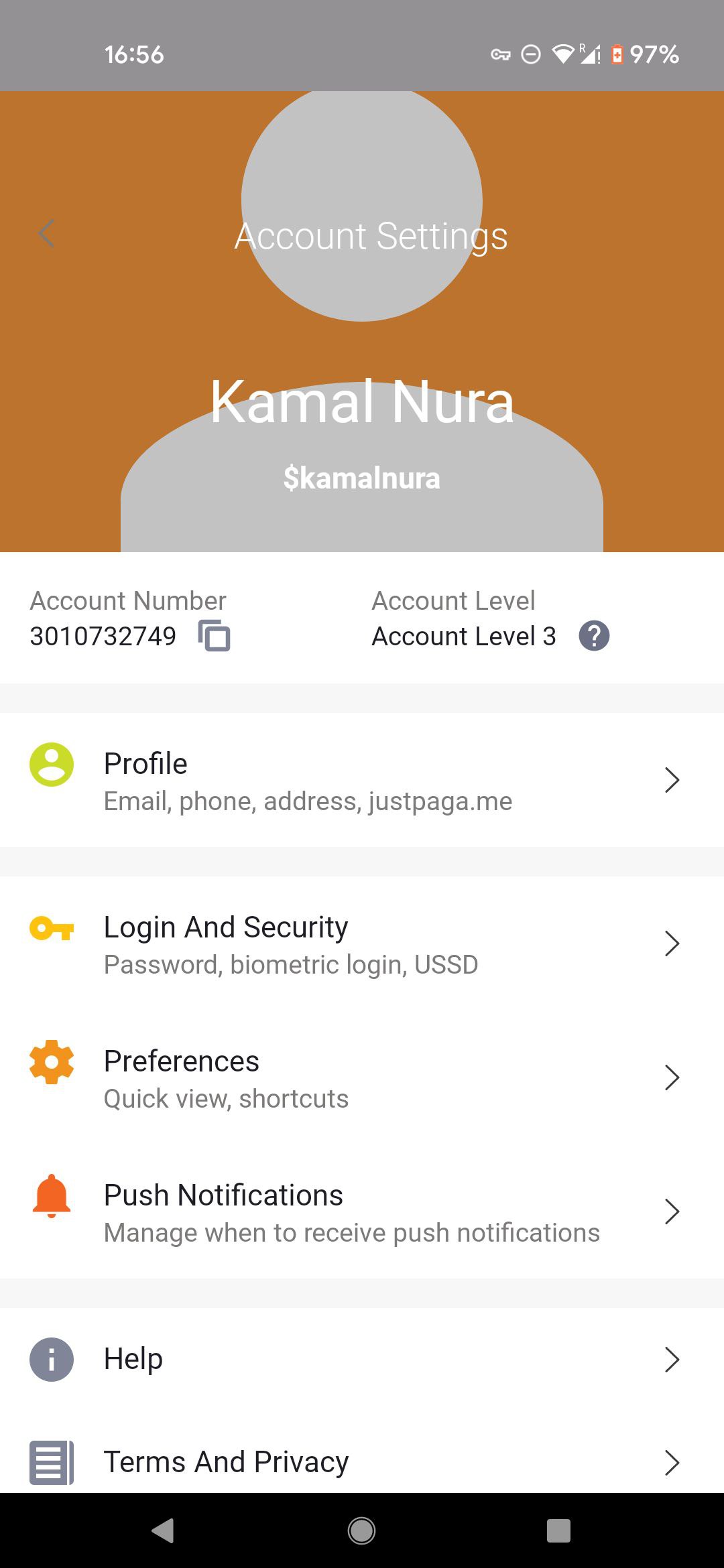Tap the system home button
Screen dimensions: 724x1568
coord(362,1530)
